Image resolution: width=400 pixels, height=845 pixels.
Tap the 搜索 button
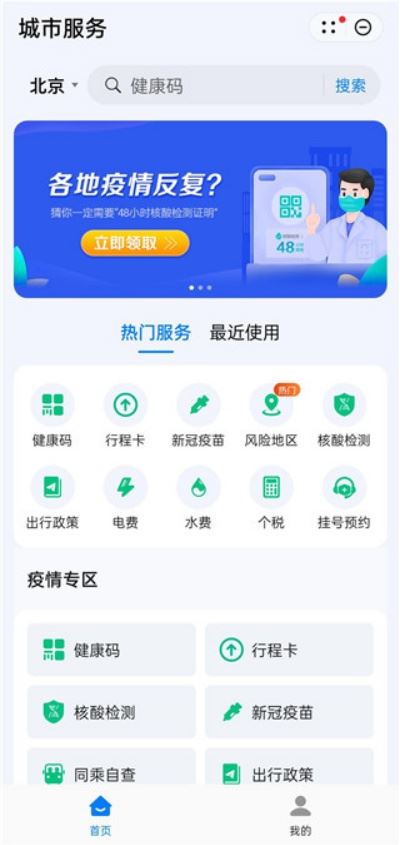pos(351,86)
